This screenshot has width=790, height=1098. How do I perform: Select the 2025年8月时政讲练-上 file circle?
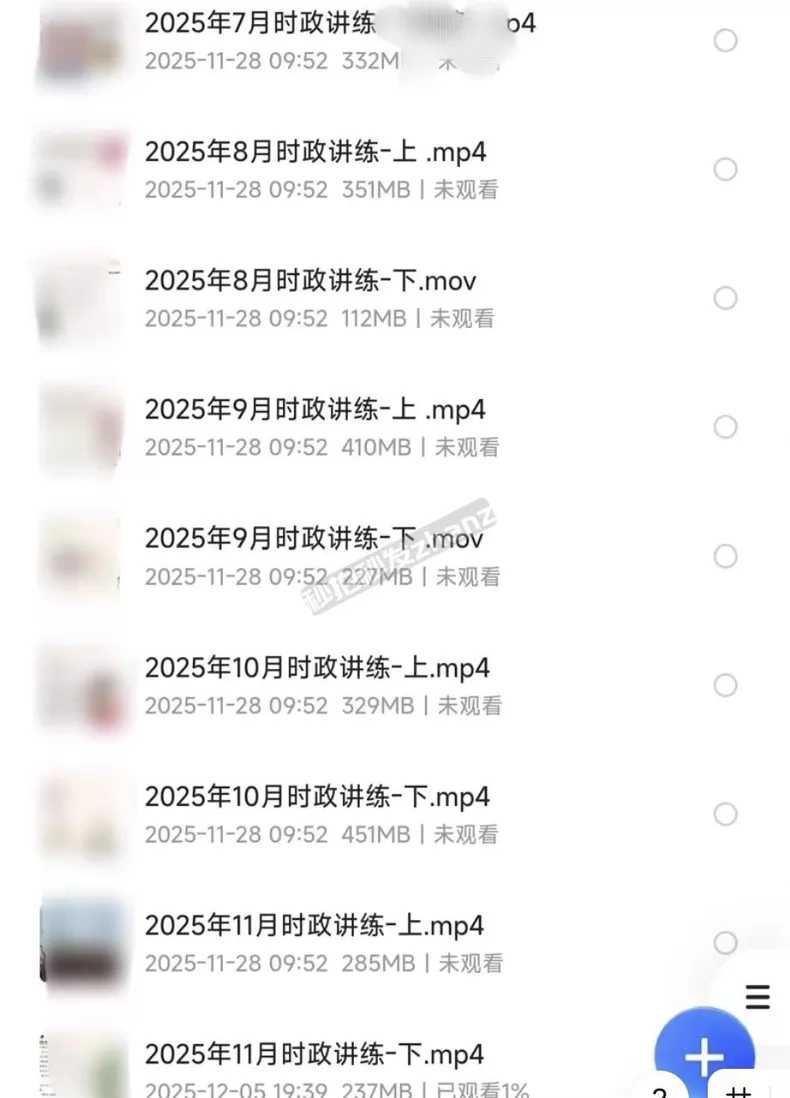[726, 169]
